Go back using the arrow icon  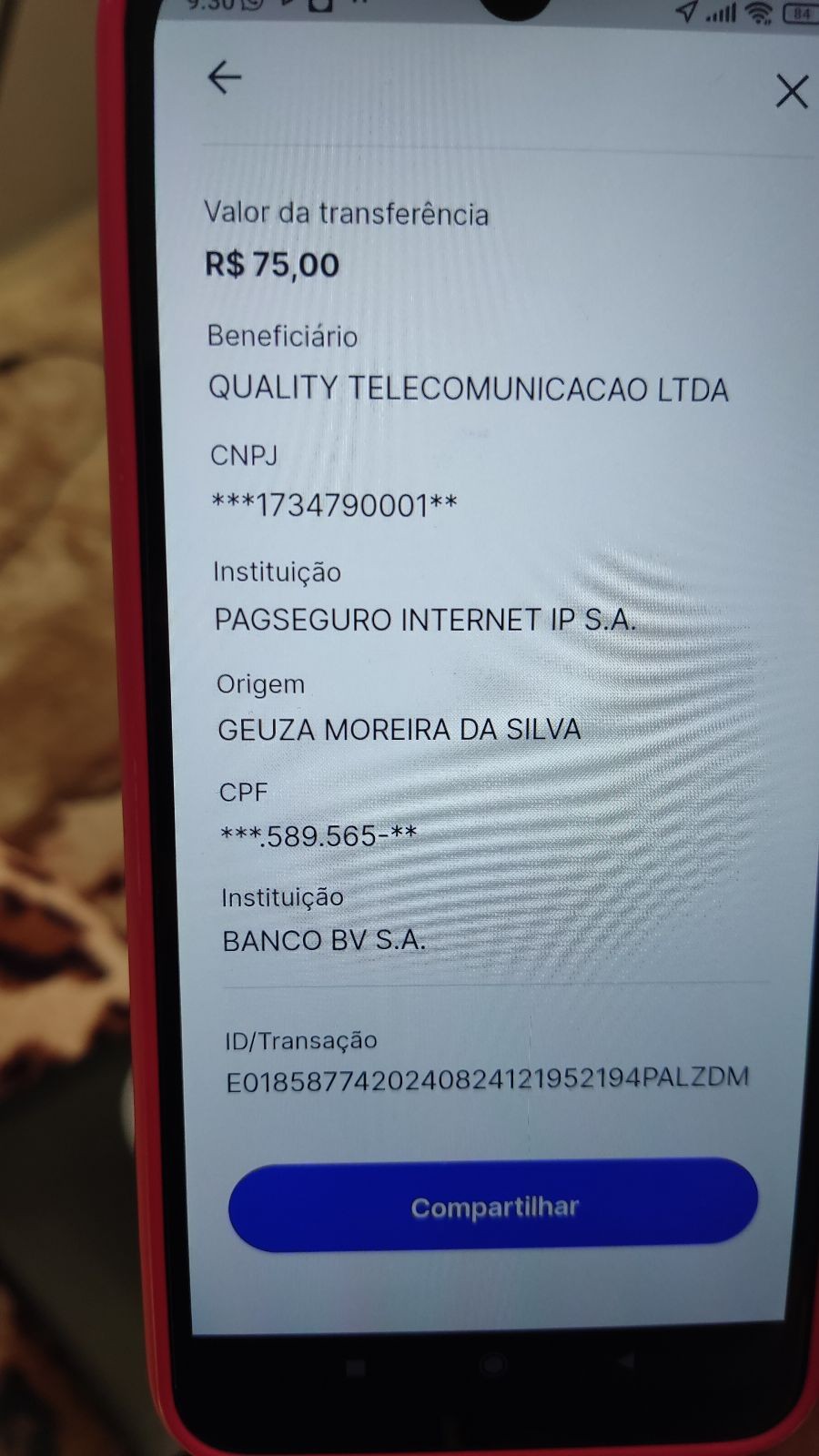(x=225, y=77)
